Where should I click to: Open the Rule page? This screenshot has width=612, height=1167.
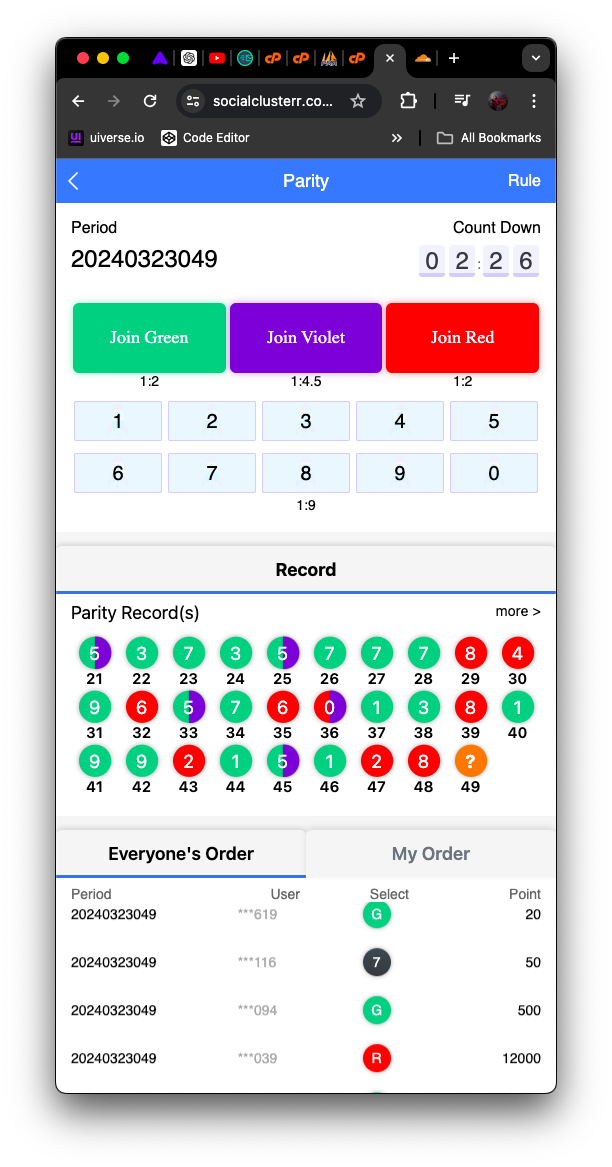523,181
